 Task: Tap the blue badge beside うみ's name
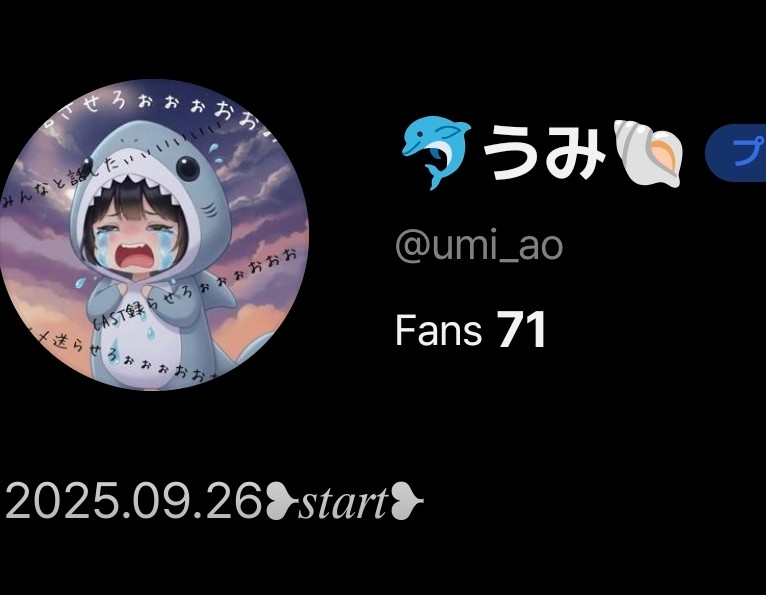738,153
